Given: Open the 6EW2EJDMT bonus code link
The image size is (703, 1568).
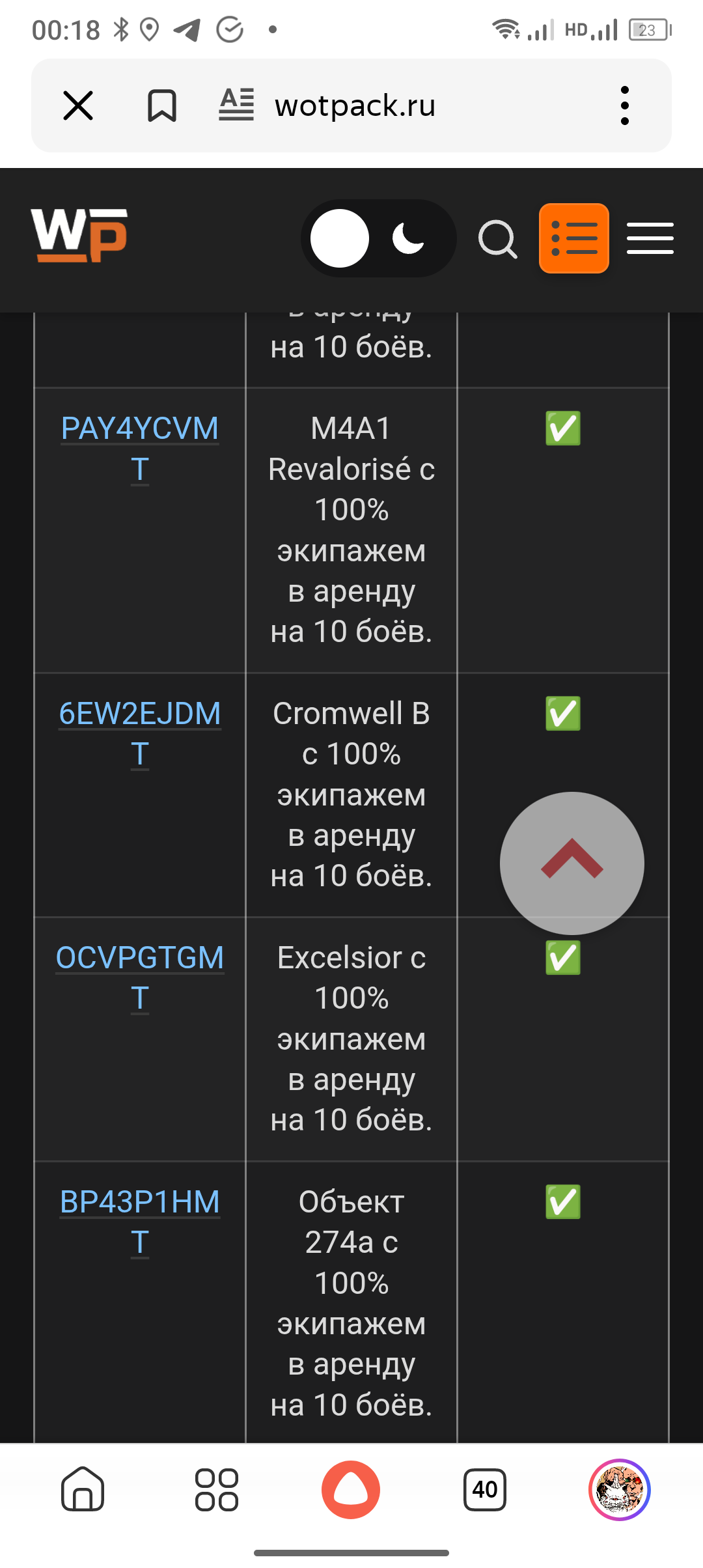Looking at the screenshot, I should [140, 734].
